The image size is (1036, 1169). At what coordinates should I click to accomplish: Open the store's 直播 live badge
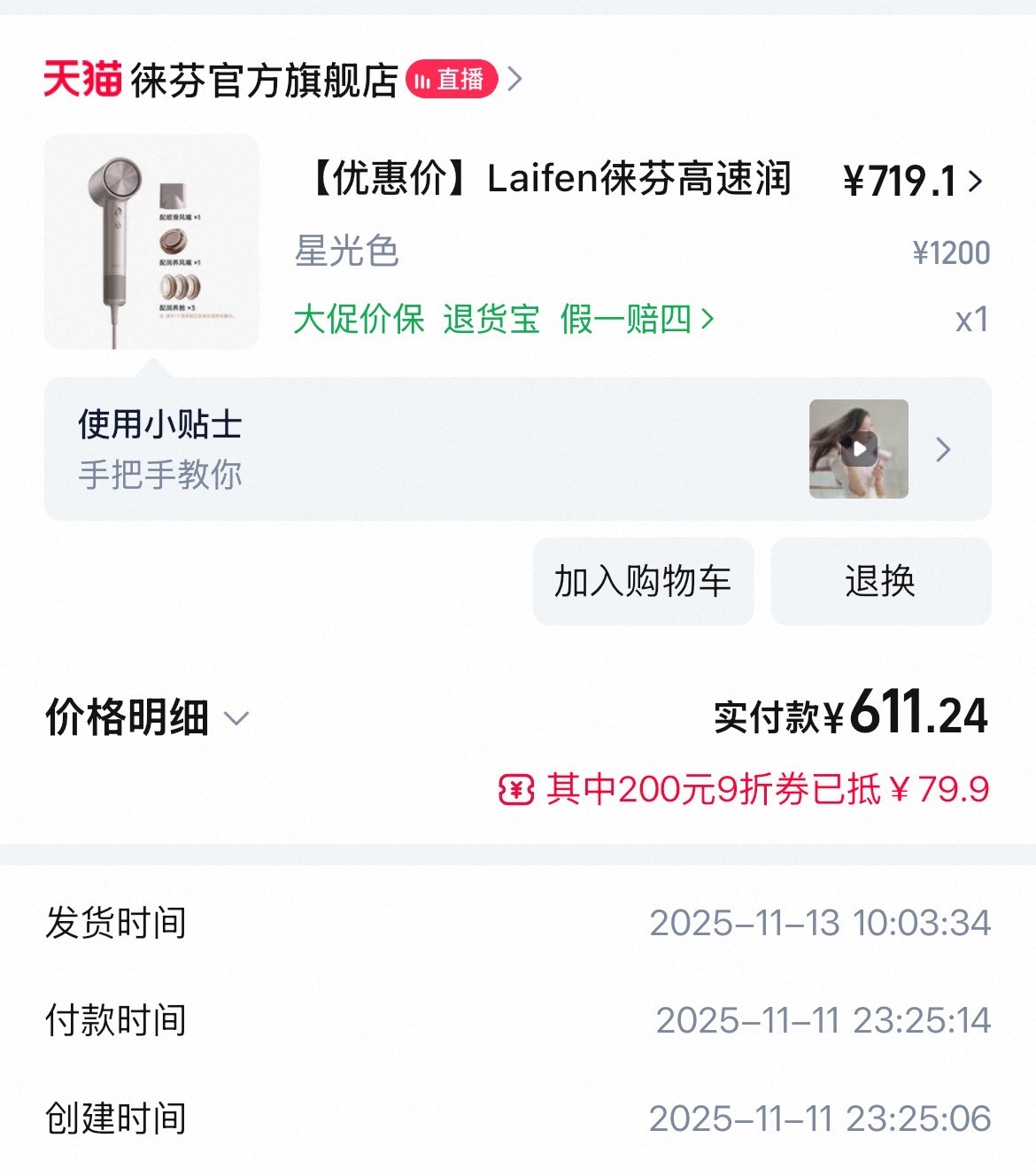[x=452, y=80]
